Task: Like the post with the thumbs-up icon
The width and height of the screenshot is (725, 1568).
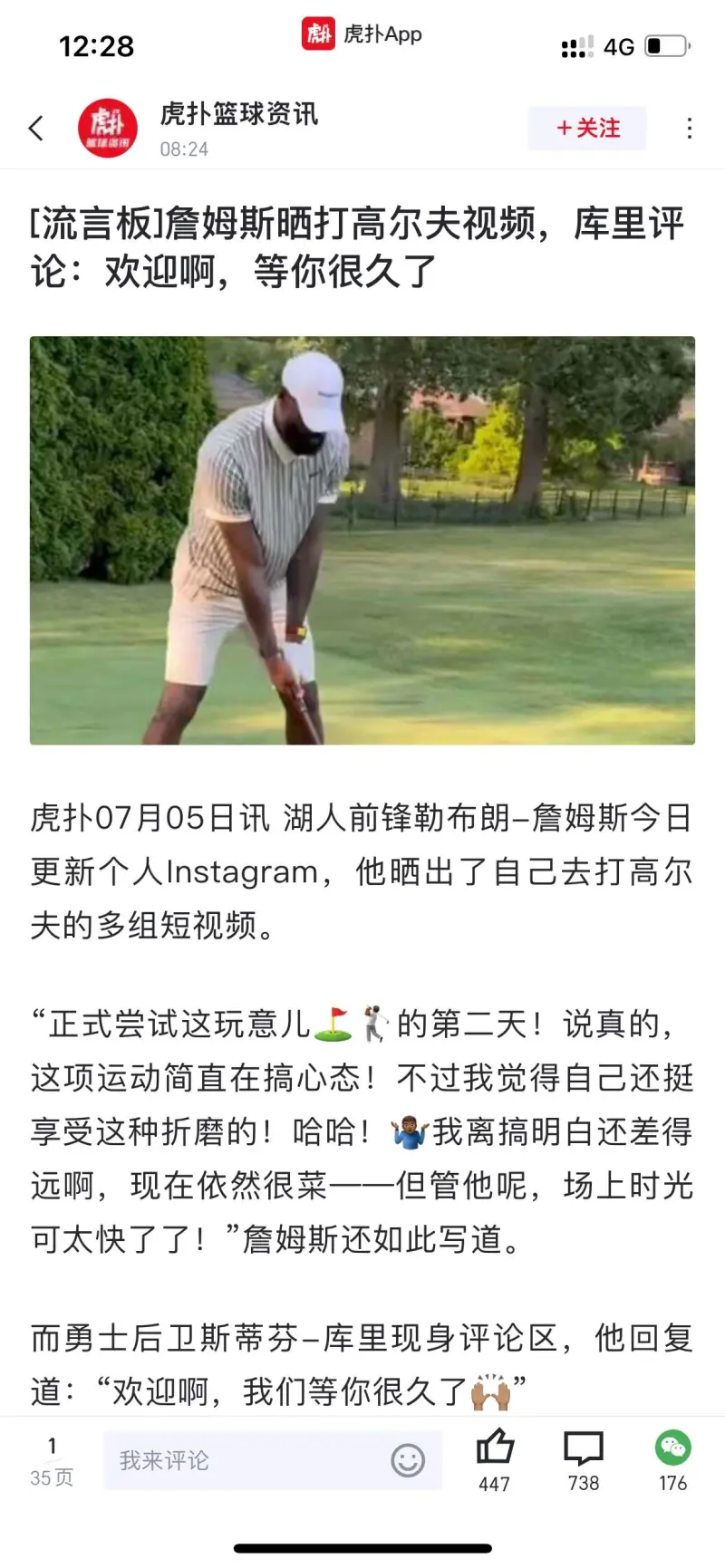Action: click(495, 1448)
